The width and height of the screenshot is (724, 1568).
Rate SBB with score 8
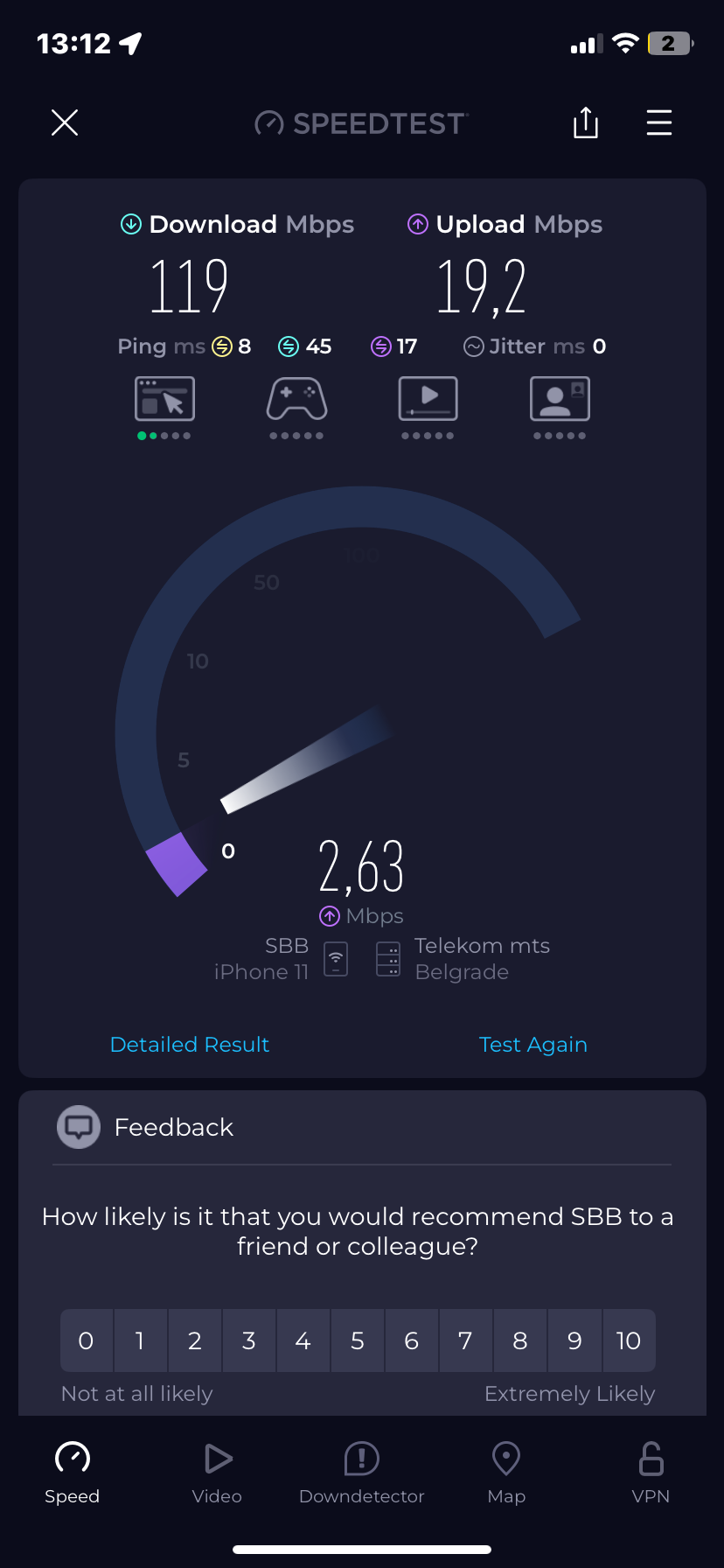click(520, 1340)
